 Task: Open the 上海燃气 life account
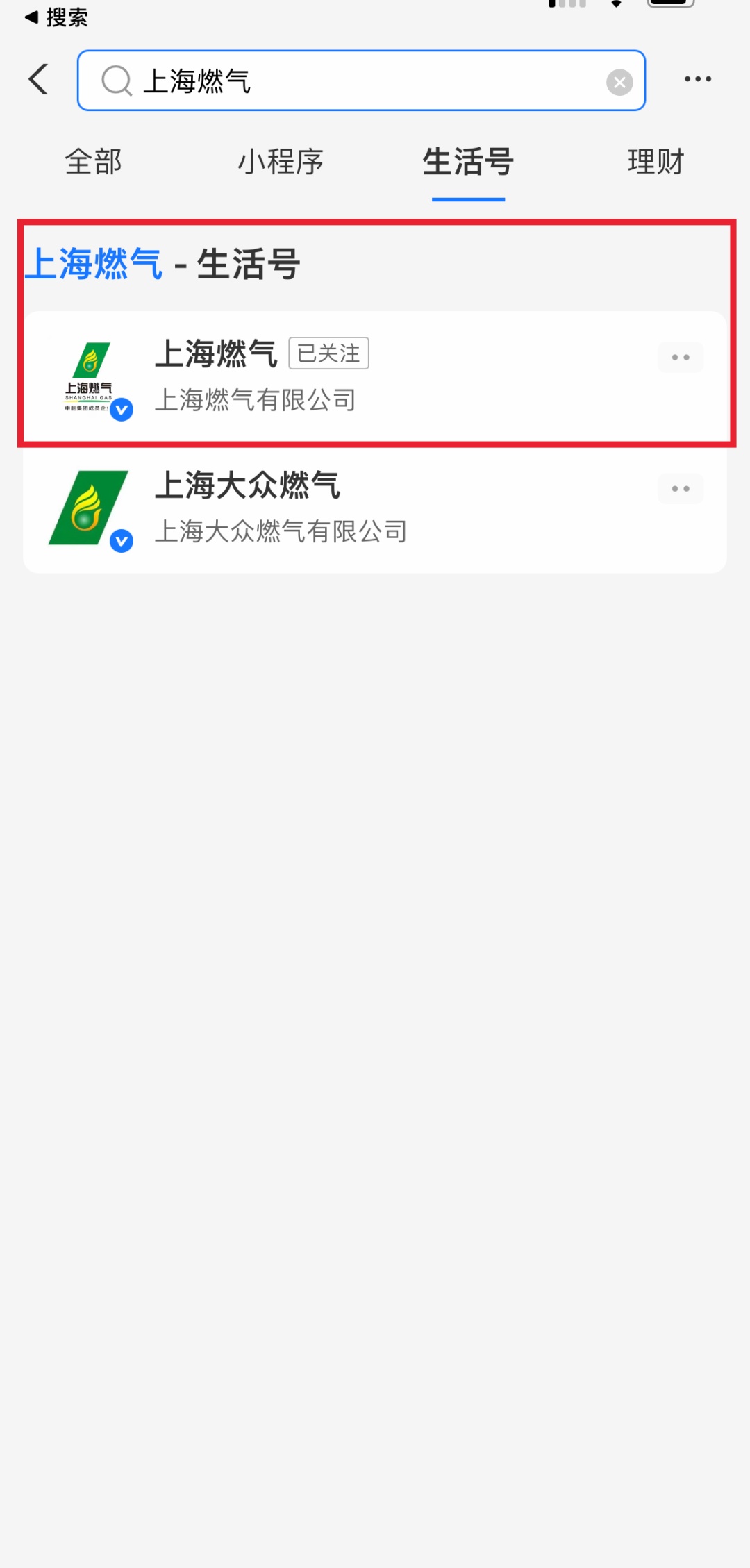(x=375, y=376)
